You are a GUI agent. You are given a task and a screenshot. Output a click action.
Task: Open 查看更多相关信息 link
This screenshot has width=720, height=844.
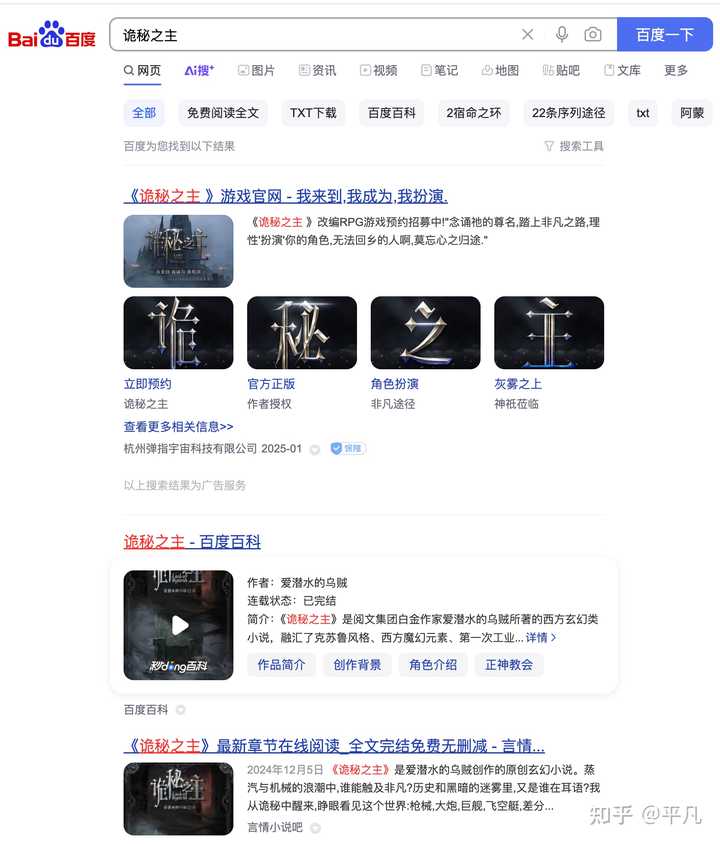point(178,426)
